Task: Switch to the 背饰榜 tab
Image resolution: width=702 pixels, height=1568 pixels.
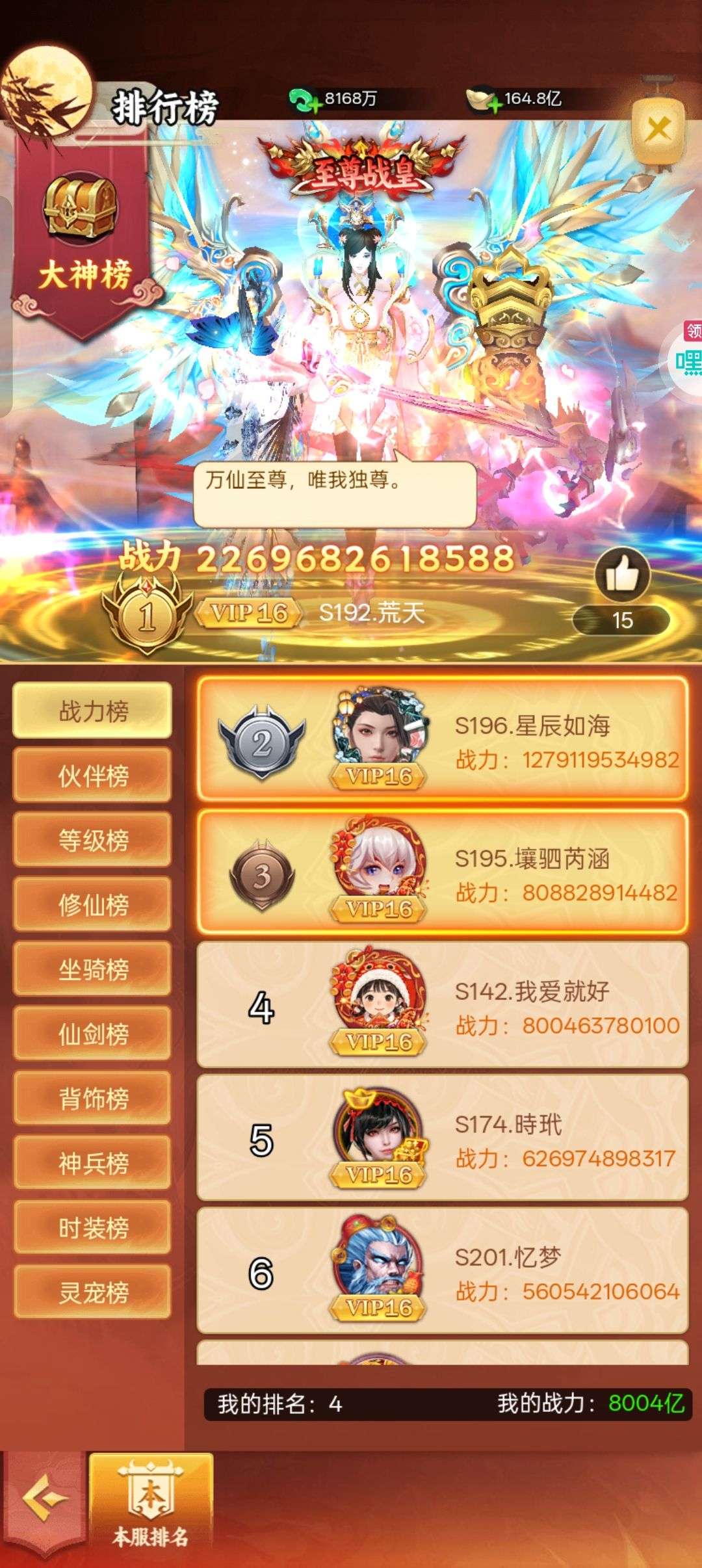Action: (x=92, y=1098)
